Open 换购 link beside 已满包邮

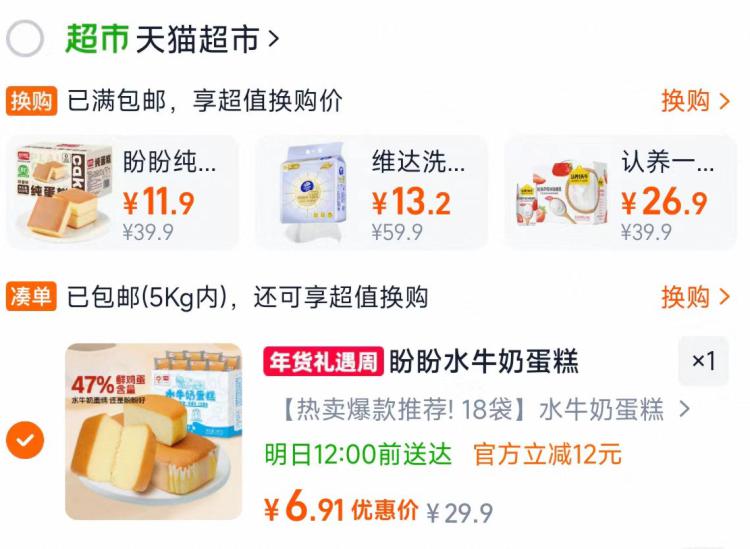point(695,101)
